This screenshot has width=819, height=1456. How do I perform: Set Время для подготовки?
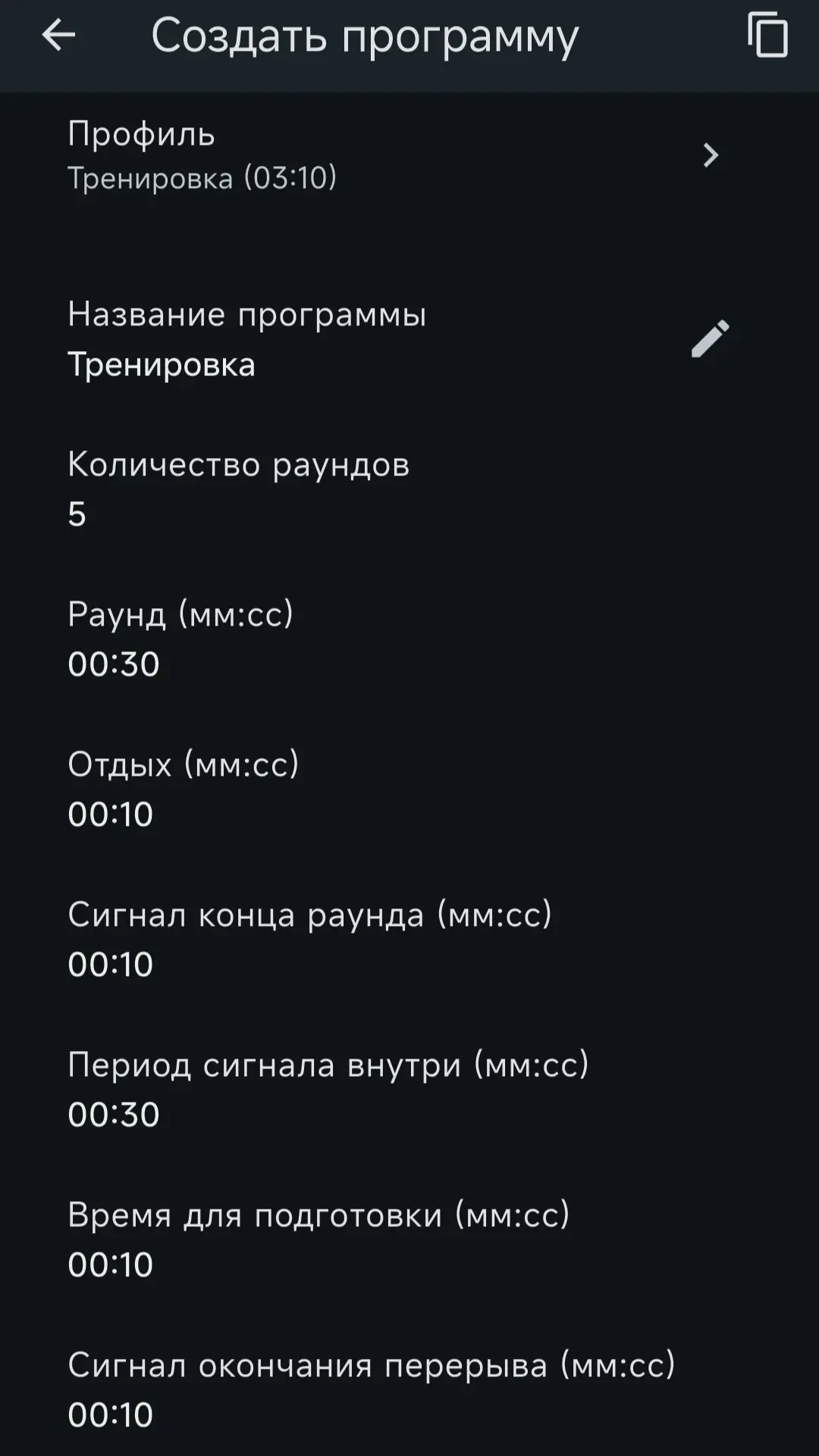(409, 1240)
